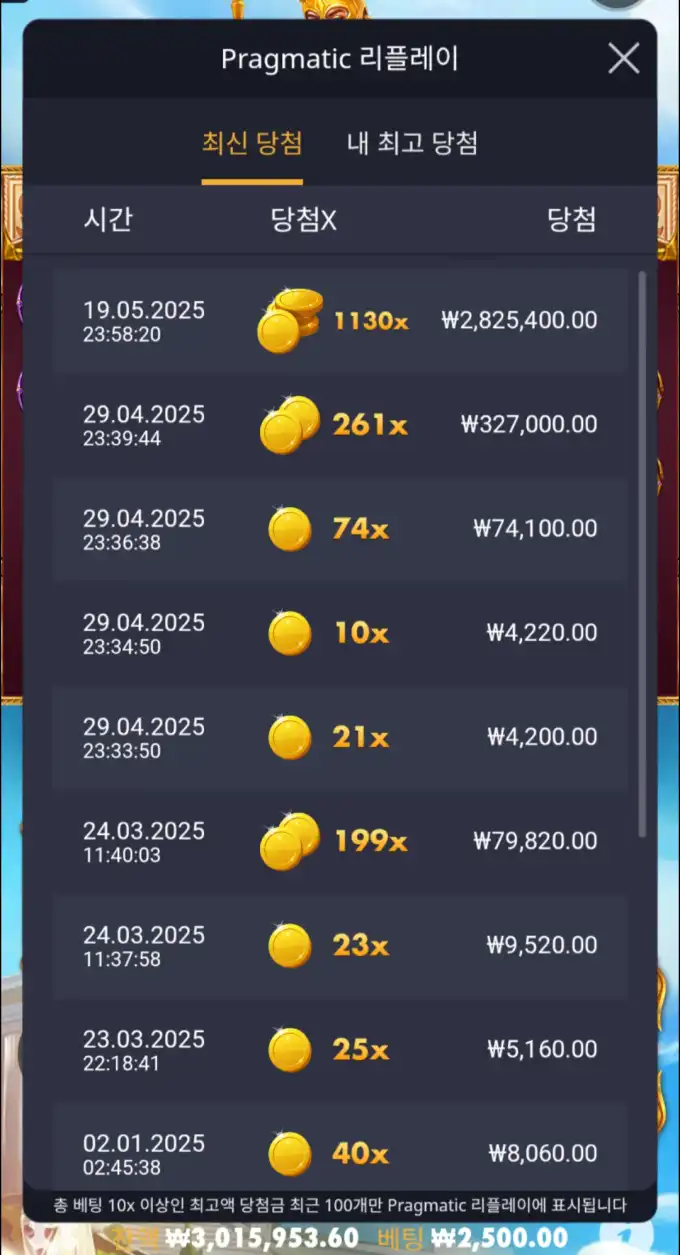Play the 23x win replay
This screenshot has width=680, height=1255.
(x=340, y=945)
